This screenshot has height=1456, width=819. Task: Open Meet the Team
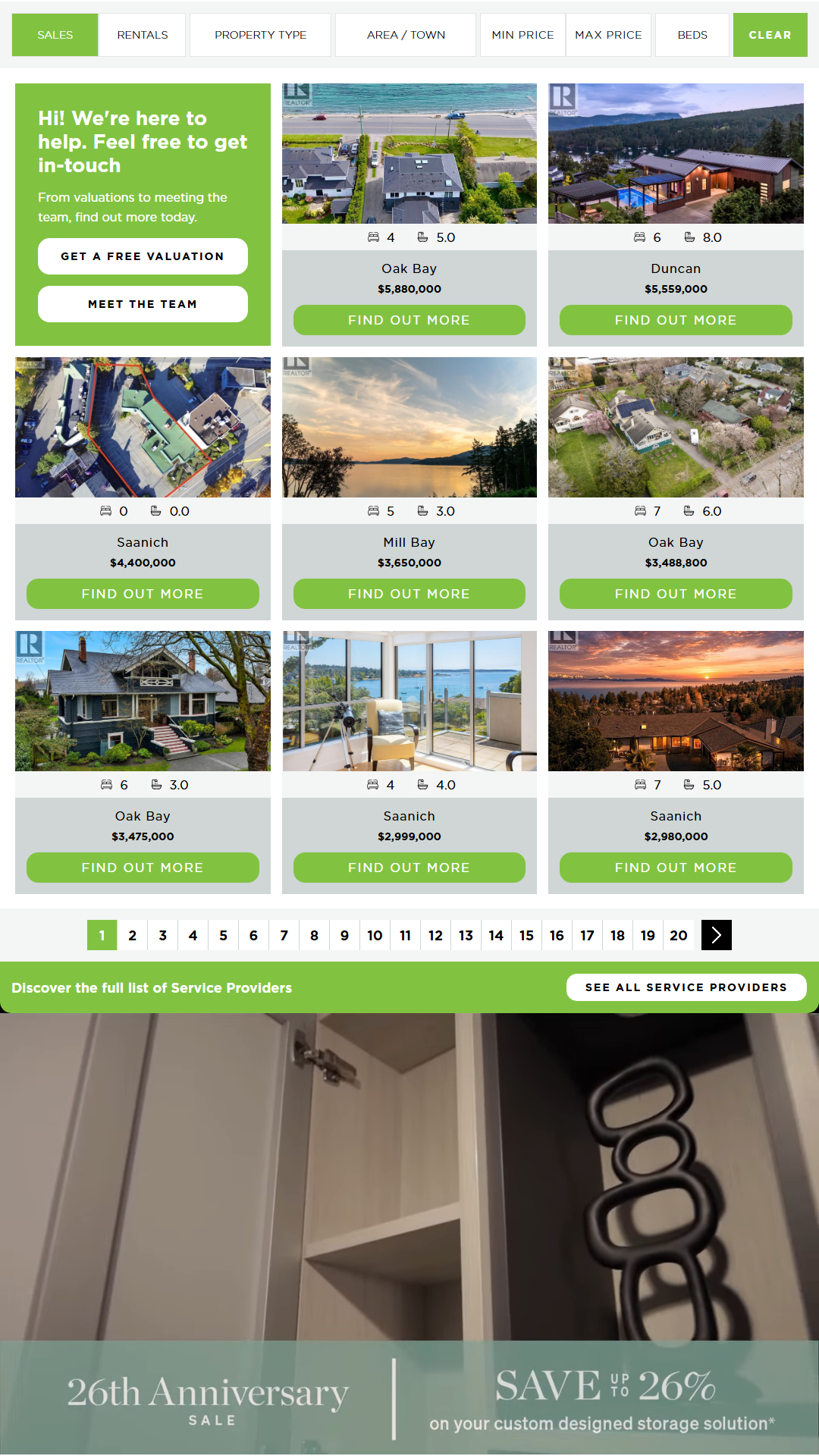(x=143, y=304)
